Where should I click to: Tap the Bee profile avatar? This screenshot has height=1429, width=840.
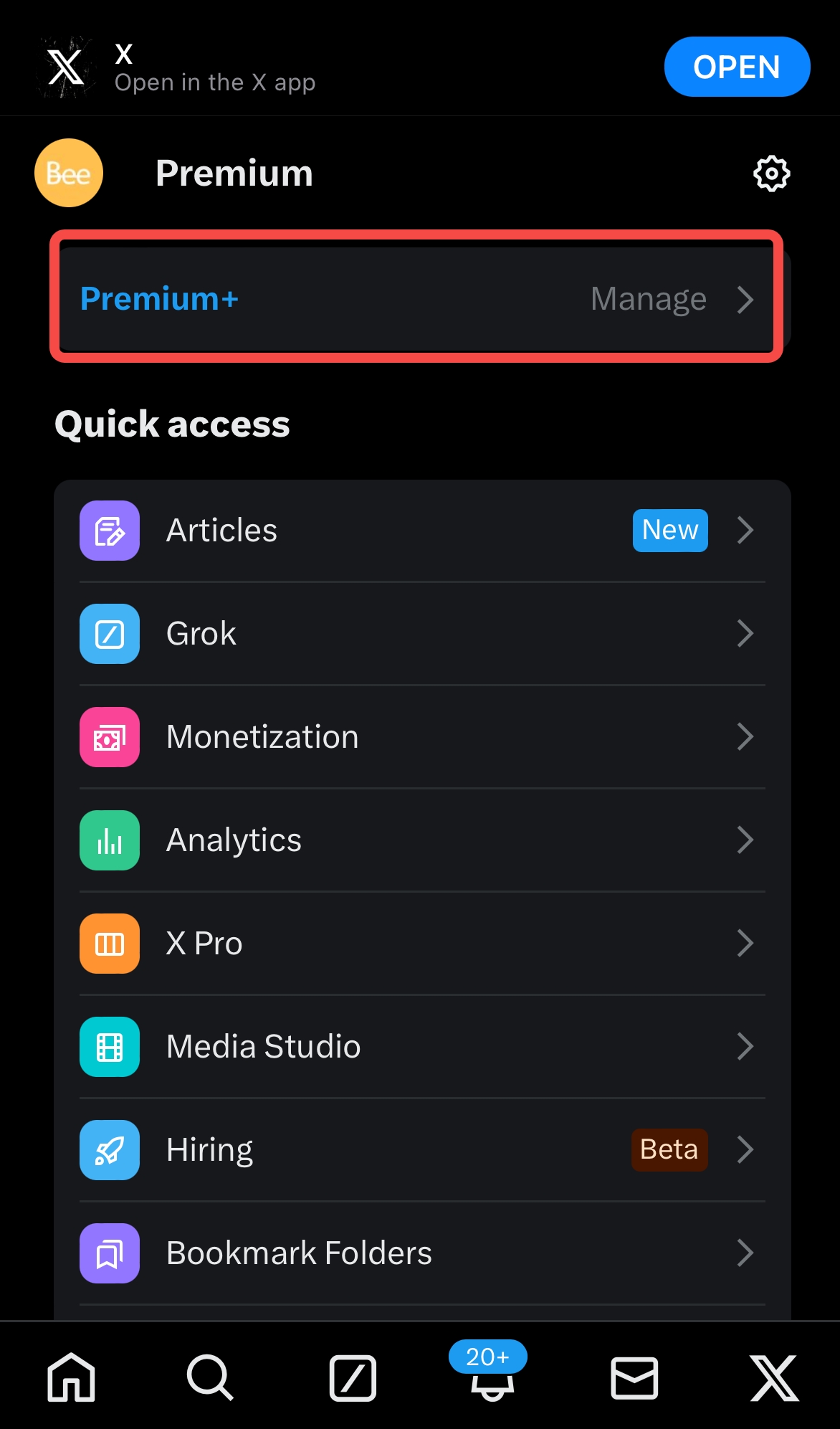(69, 174)
